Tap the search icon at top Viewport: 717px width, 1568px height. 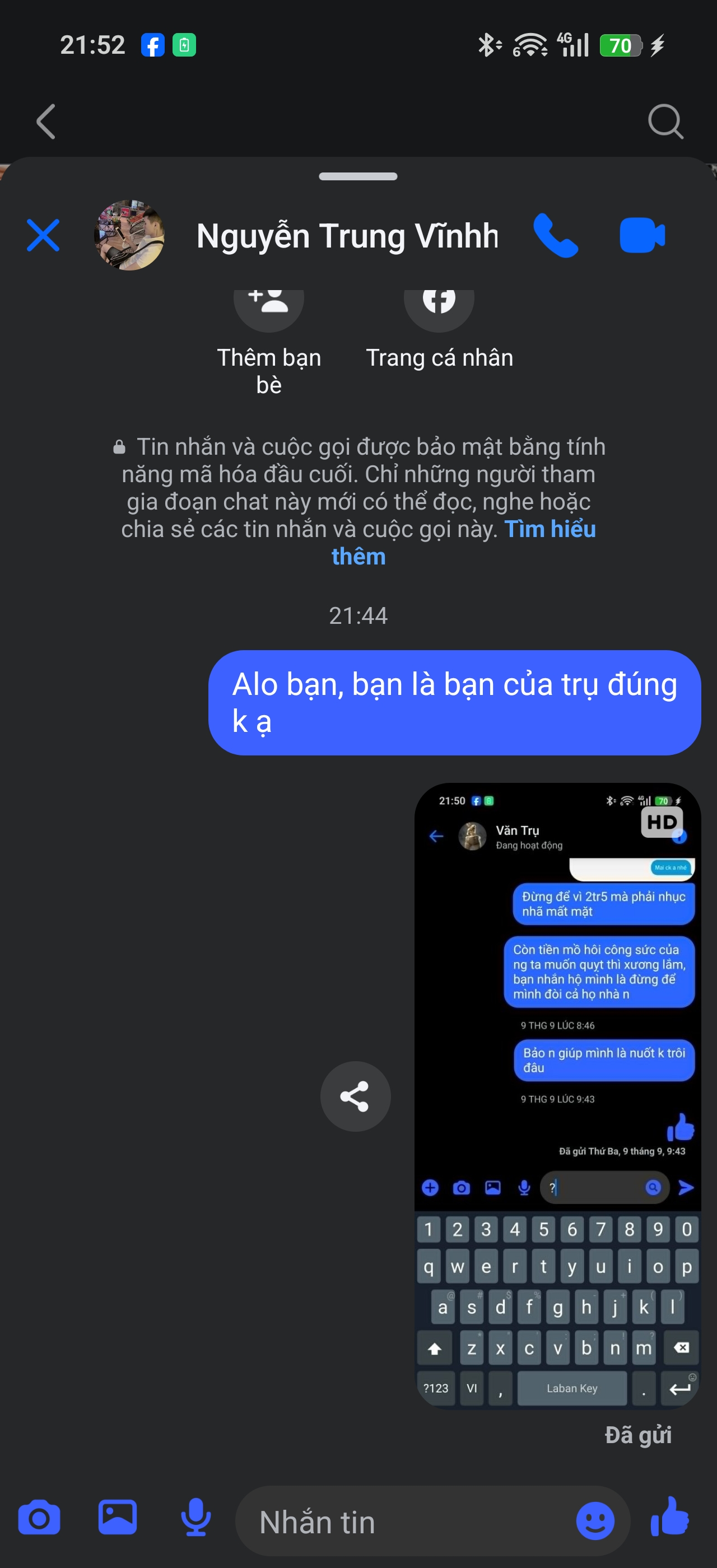coord(665,122)
